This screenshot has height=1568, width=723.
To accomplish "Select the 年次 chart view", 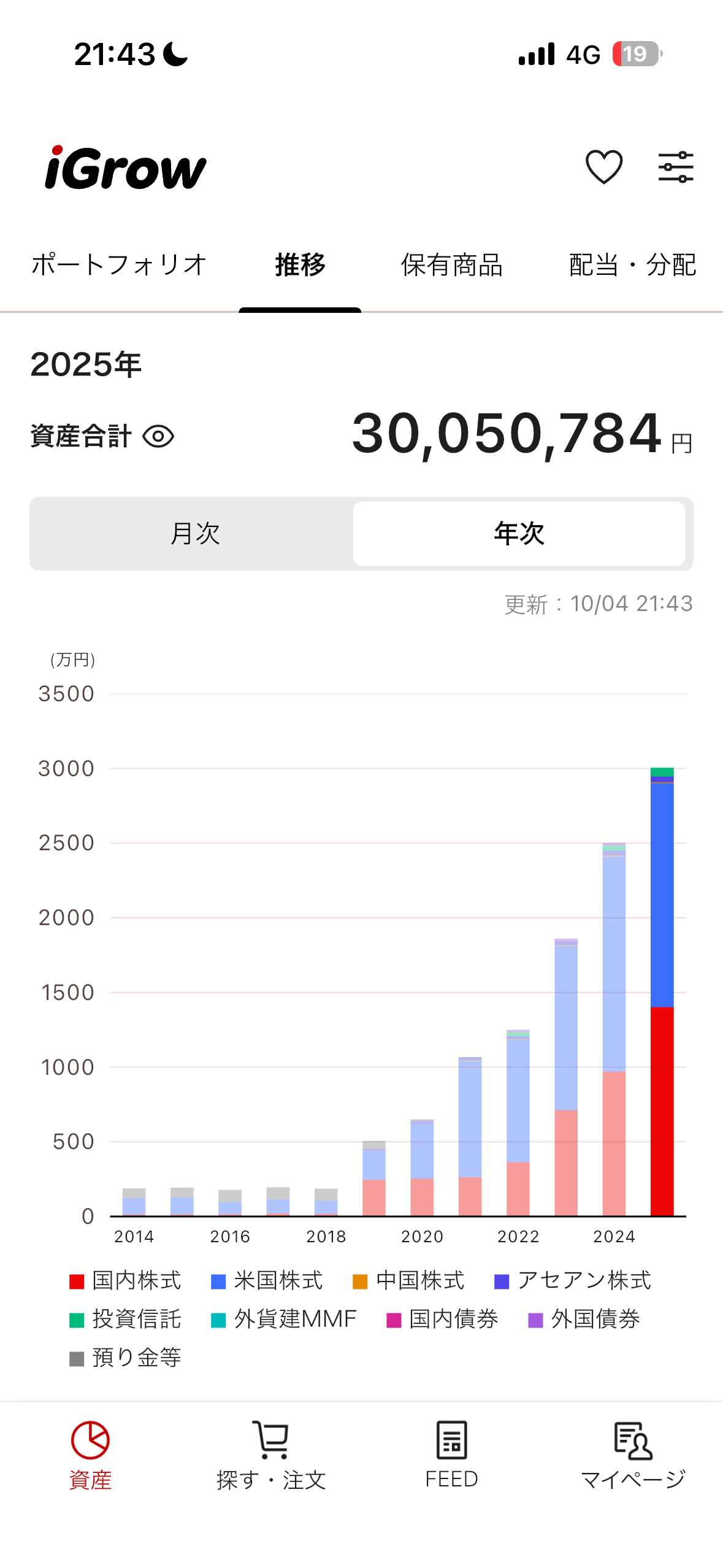I will pos(519,534).
